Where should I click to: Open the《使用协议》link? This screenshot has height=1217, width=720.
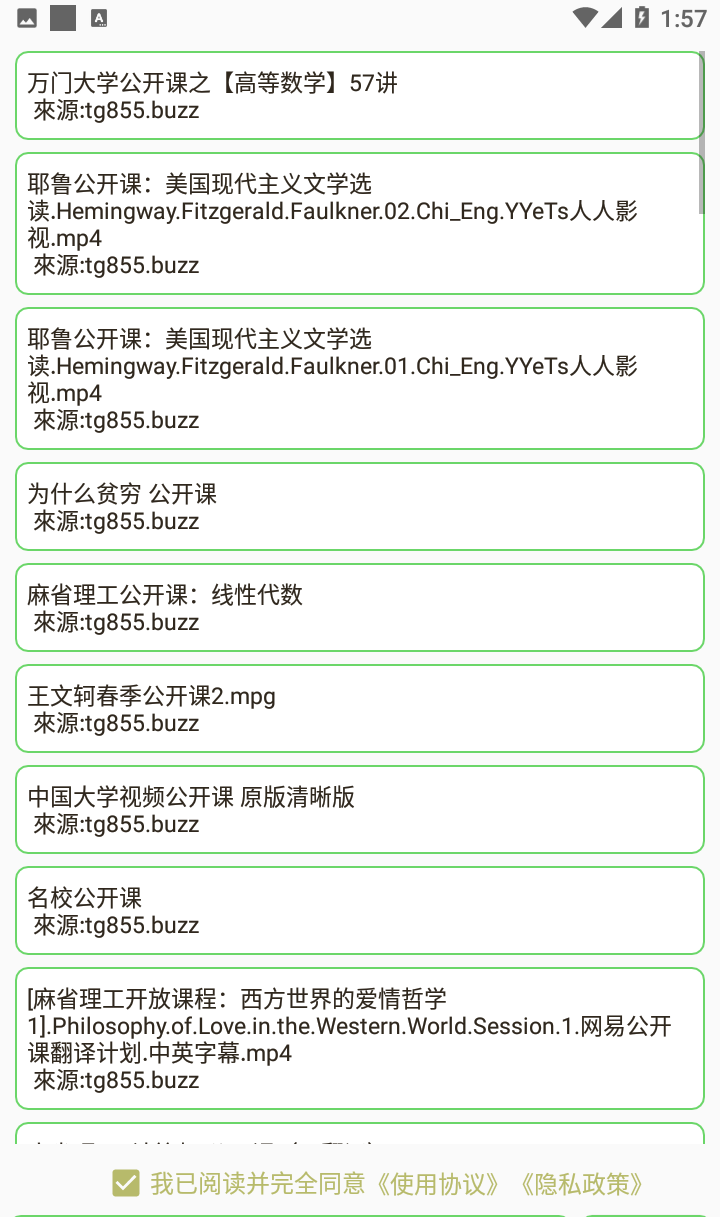click(x=437, y=1184)
